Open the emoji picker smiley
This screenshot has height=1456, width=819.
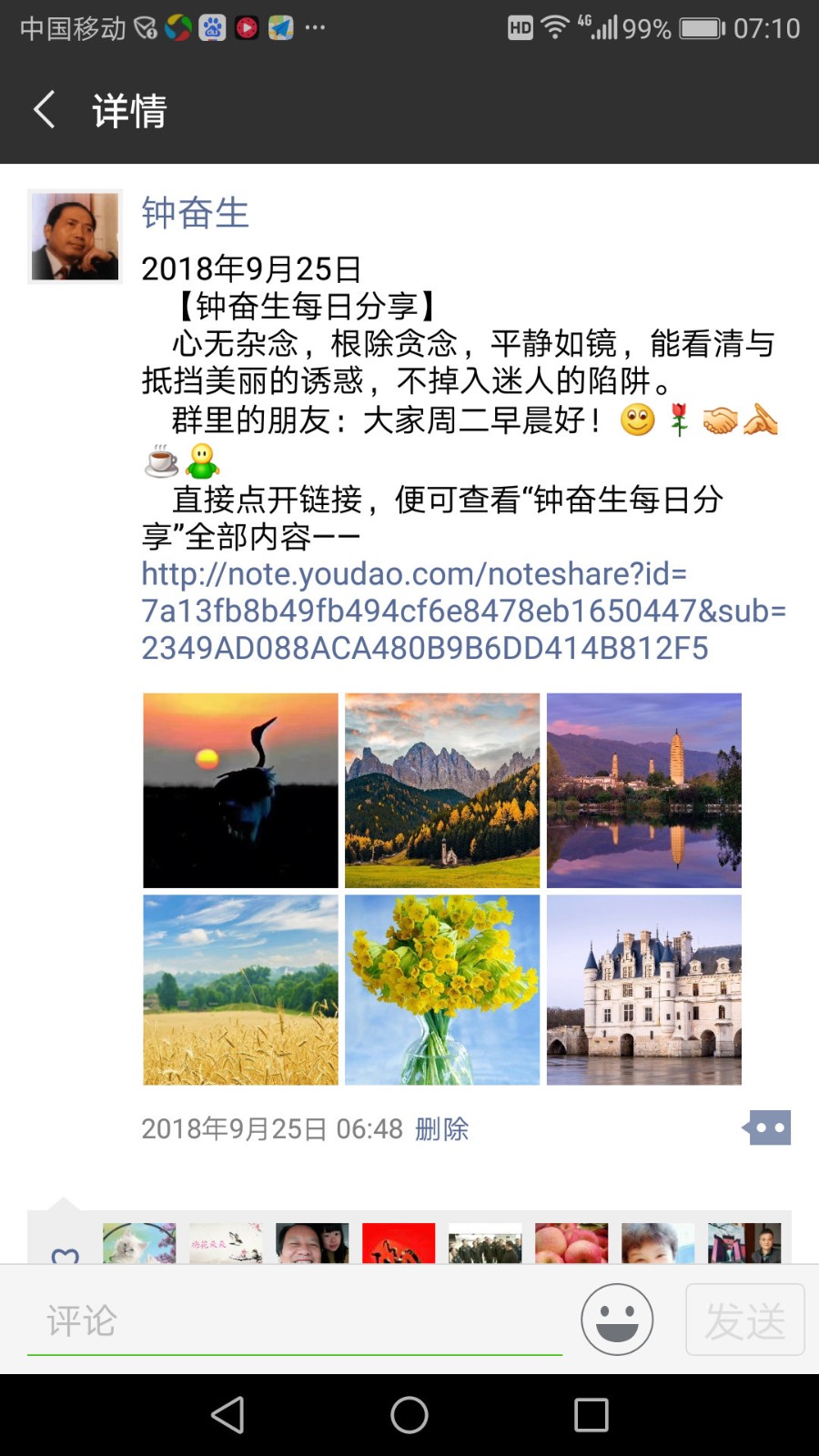[617, 1319]
